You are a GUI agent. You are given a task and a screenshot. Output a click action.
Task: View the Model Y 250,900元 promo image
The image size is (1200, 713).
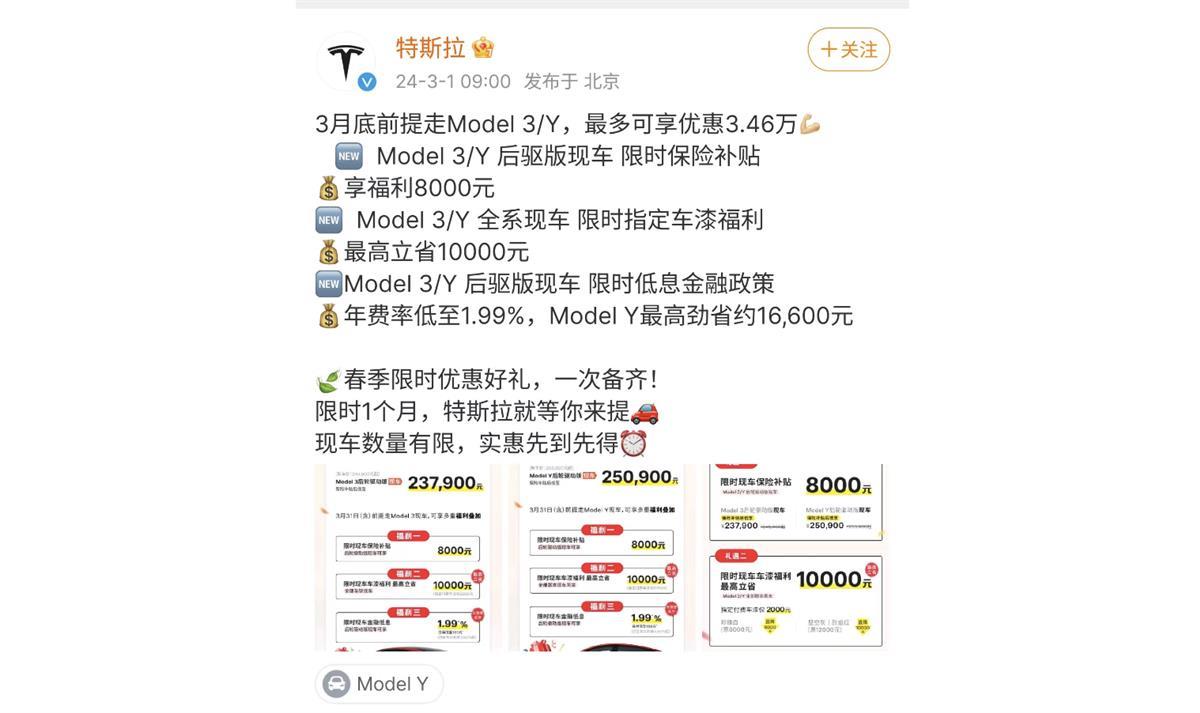point(596,557)
